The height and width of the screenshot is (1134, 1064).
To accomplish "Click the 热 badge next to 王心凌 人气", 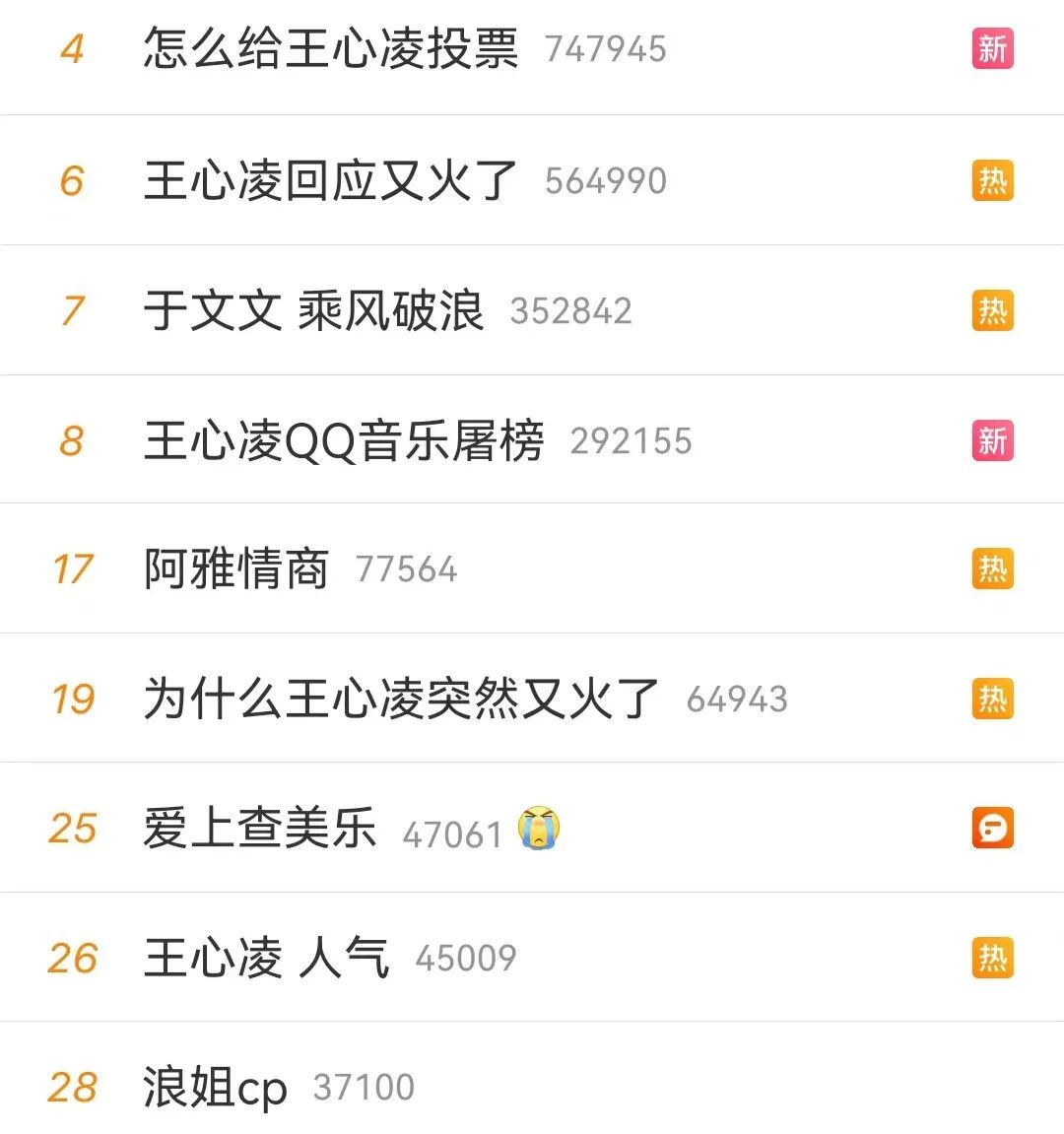I will pyautogui.click(x=992, y=958).
